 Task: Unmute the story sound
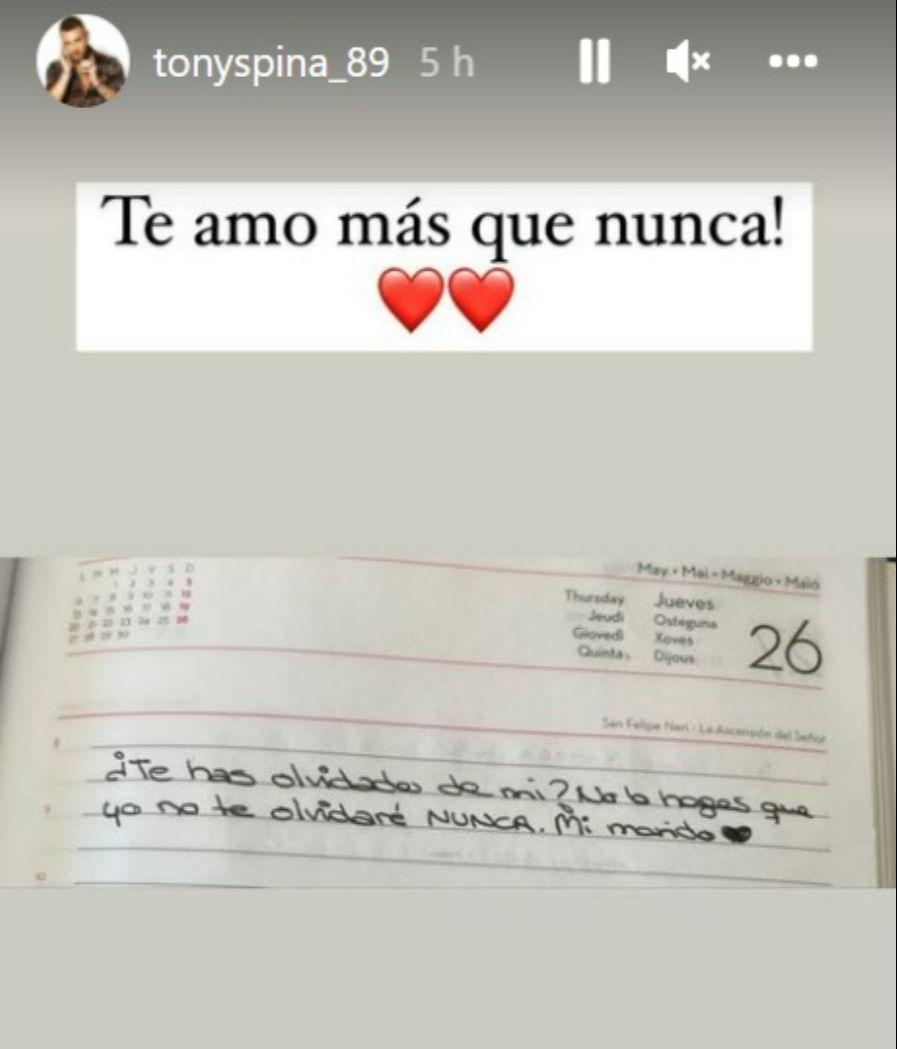click(x=688, y=62)
